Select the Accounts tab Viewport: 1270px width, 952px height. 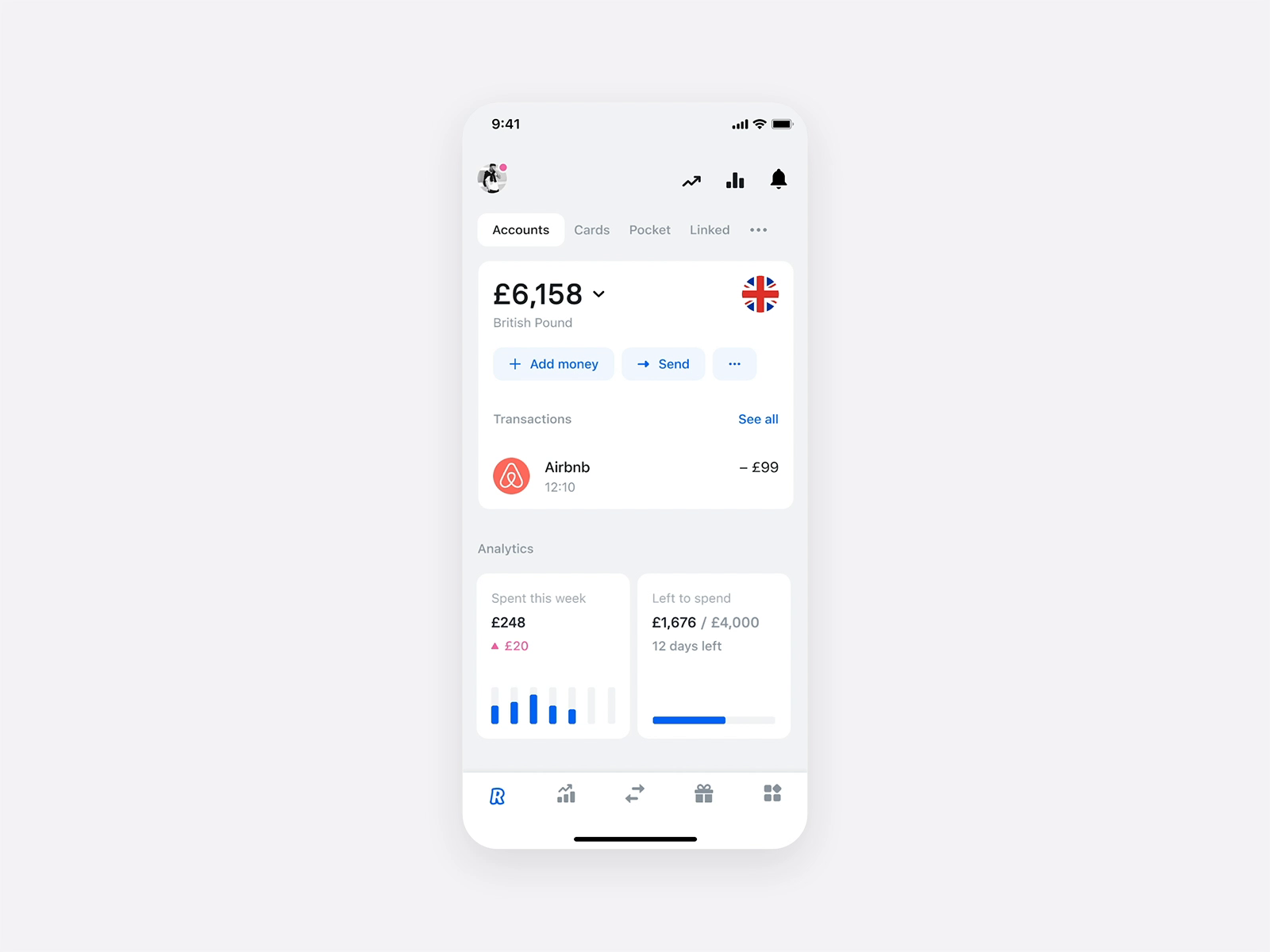521,230
